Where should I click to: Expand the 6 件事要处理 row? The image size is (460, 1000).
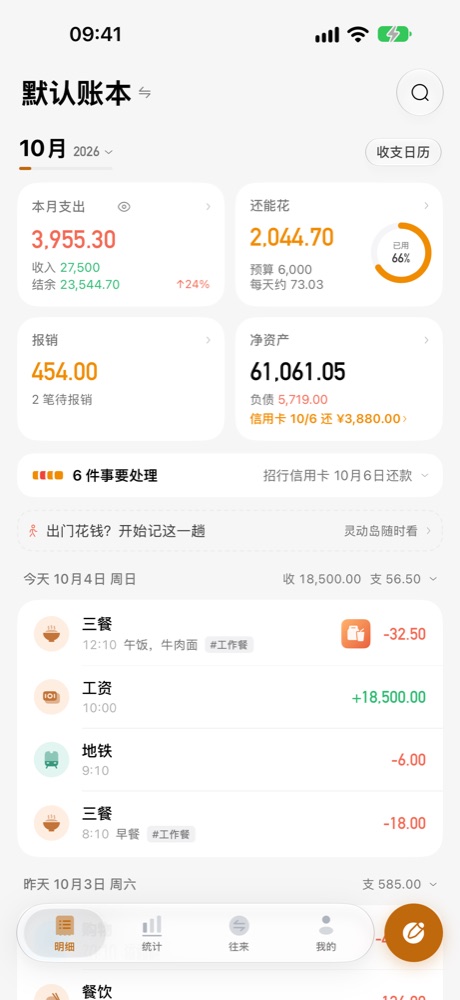[x=230, y=475]
